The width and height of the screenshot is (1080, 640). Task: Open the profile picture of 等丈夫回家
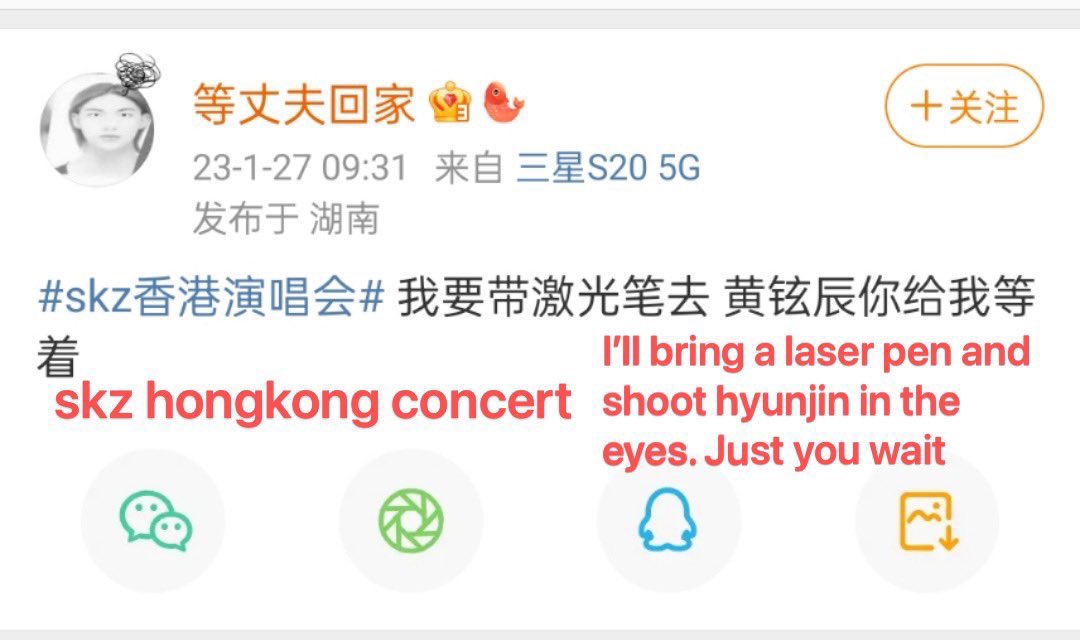(96, 128)
